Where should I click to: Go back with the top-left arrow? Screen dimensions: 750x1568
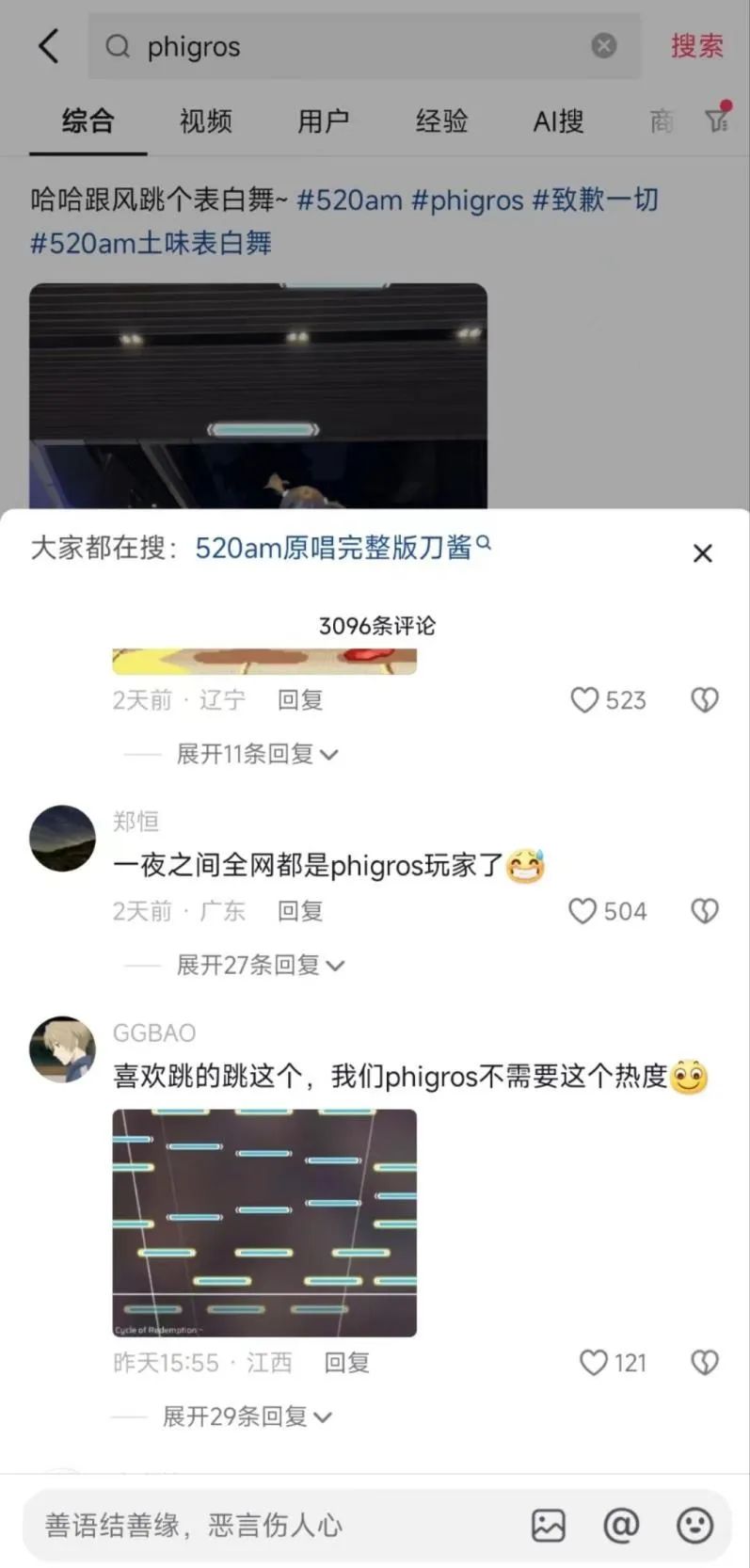click(x=48, y=45)
